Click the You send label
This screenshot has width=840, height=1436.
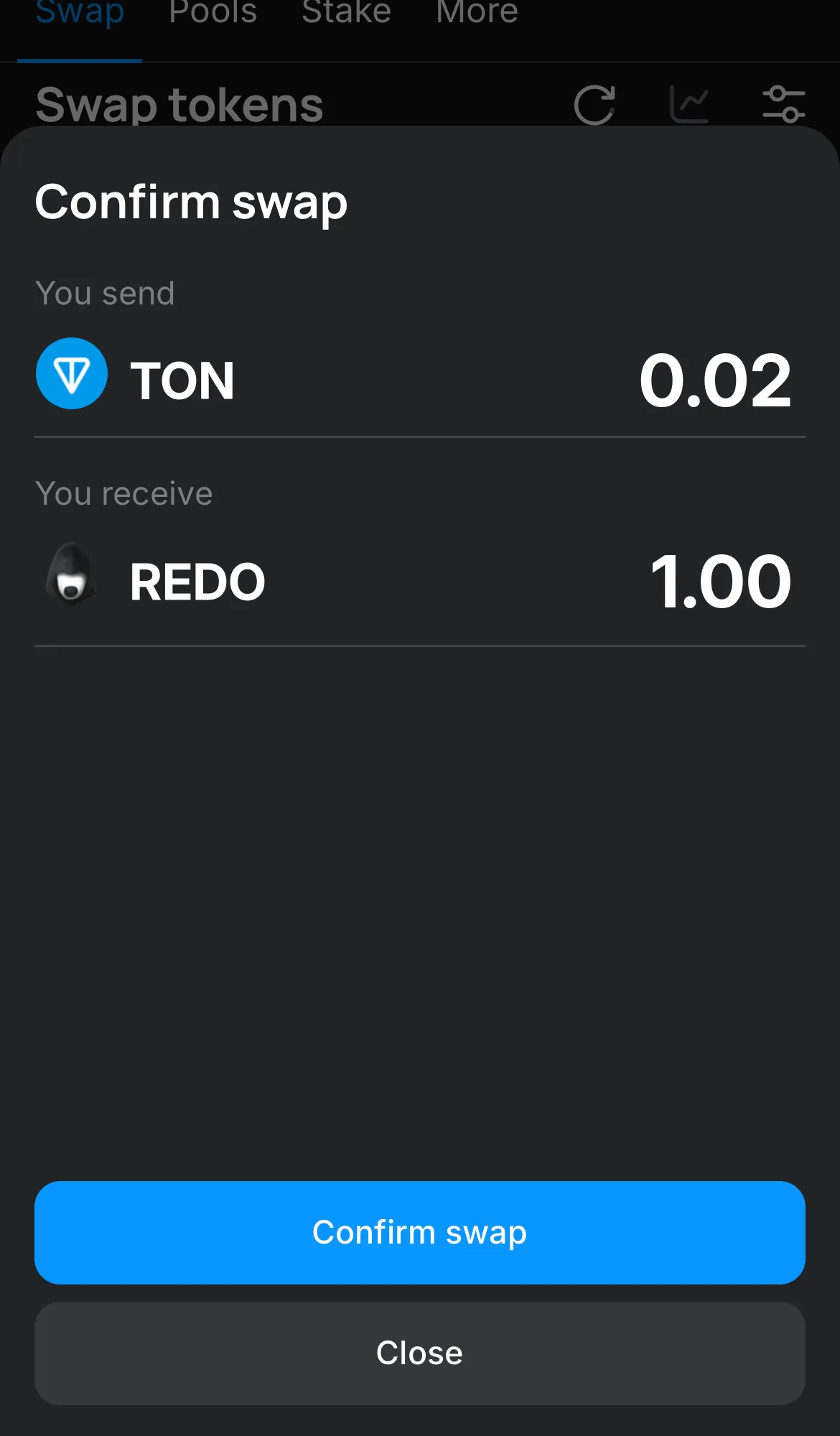click(x=106, y=293)
